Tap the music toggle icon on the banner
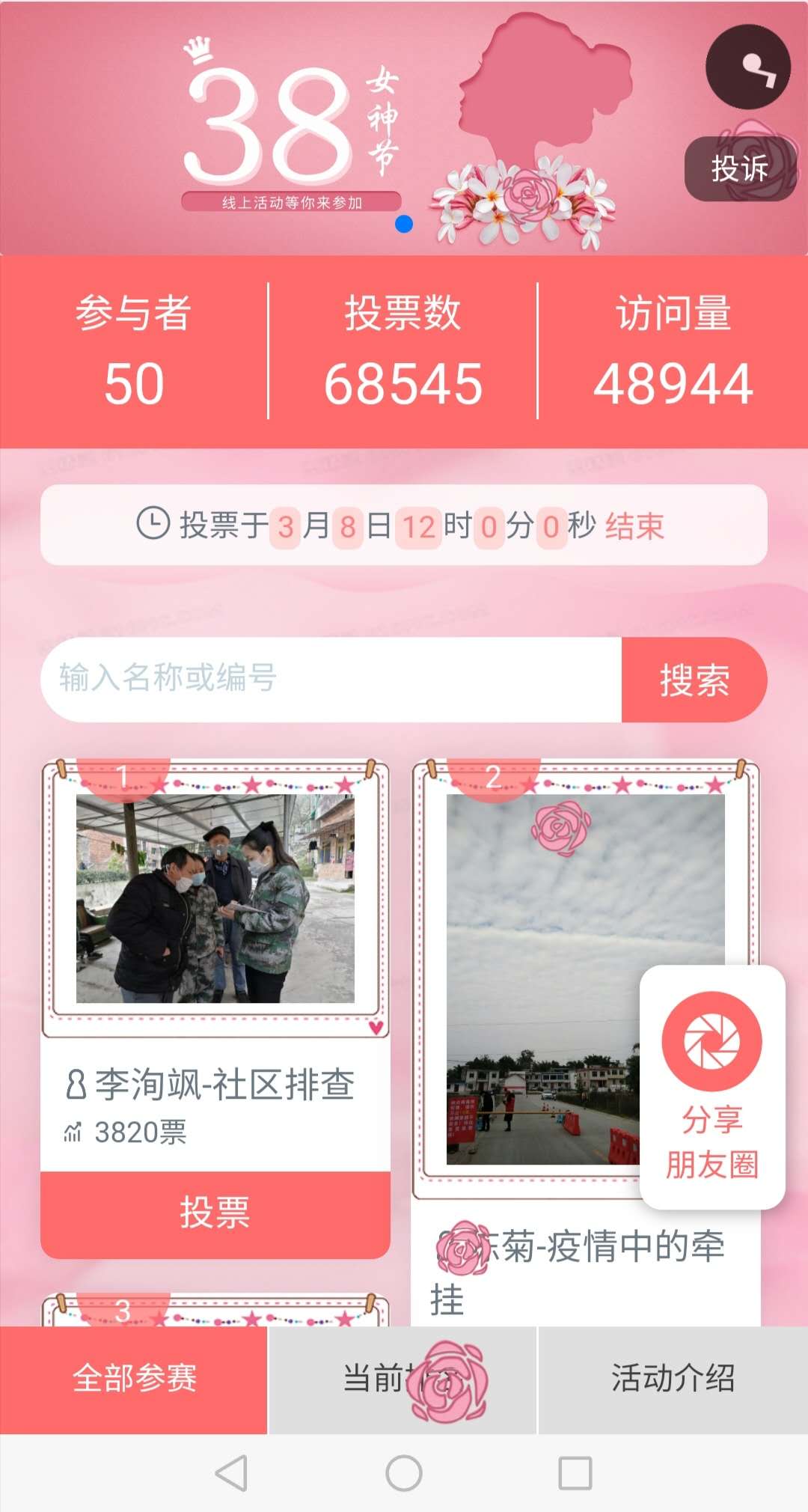This screenshot has height=1512, width=808. 748,67
